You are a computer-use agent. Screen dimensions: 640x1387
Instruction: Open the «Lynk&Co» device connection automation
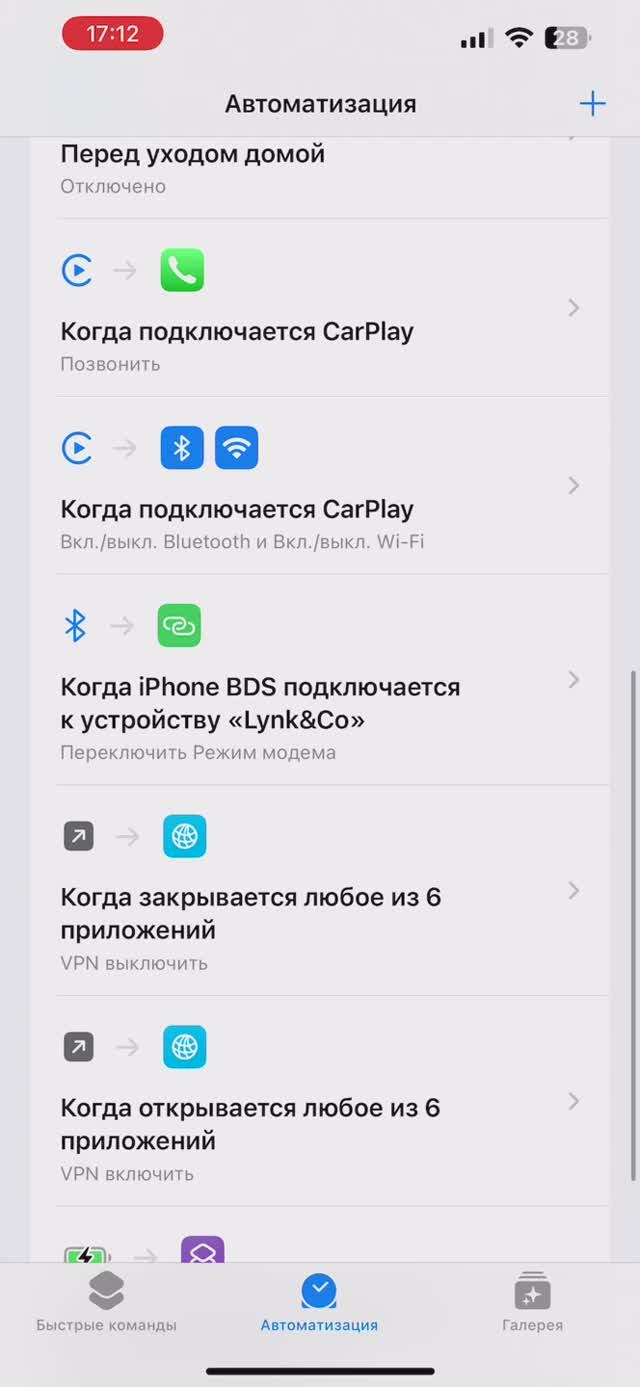click(x=320, y=682)
